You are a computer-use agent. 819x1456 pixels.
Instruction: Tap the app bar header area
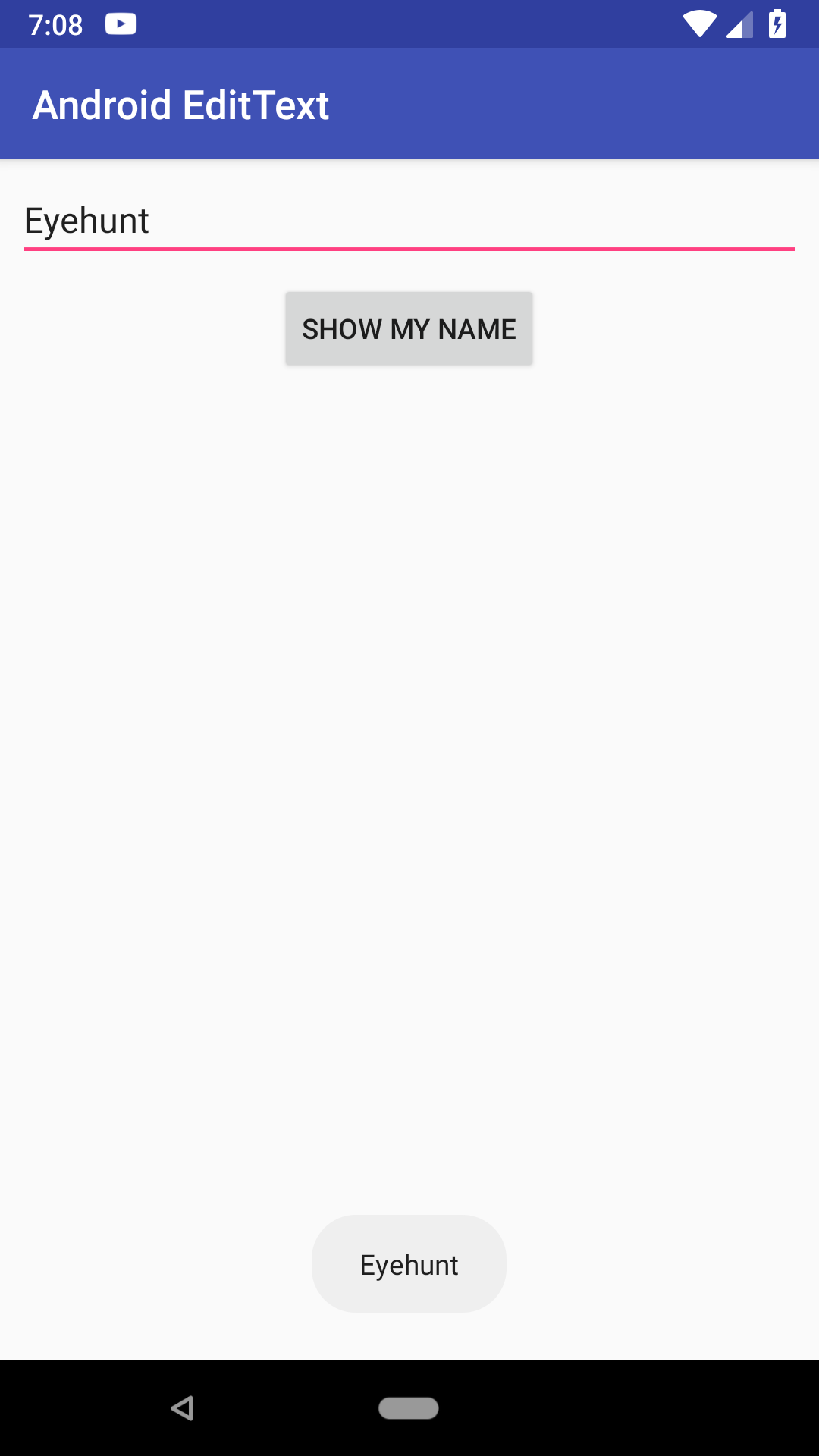409,104
